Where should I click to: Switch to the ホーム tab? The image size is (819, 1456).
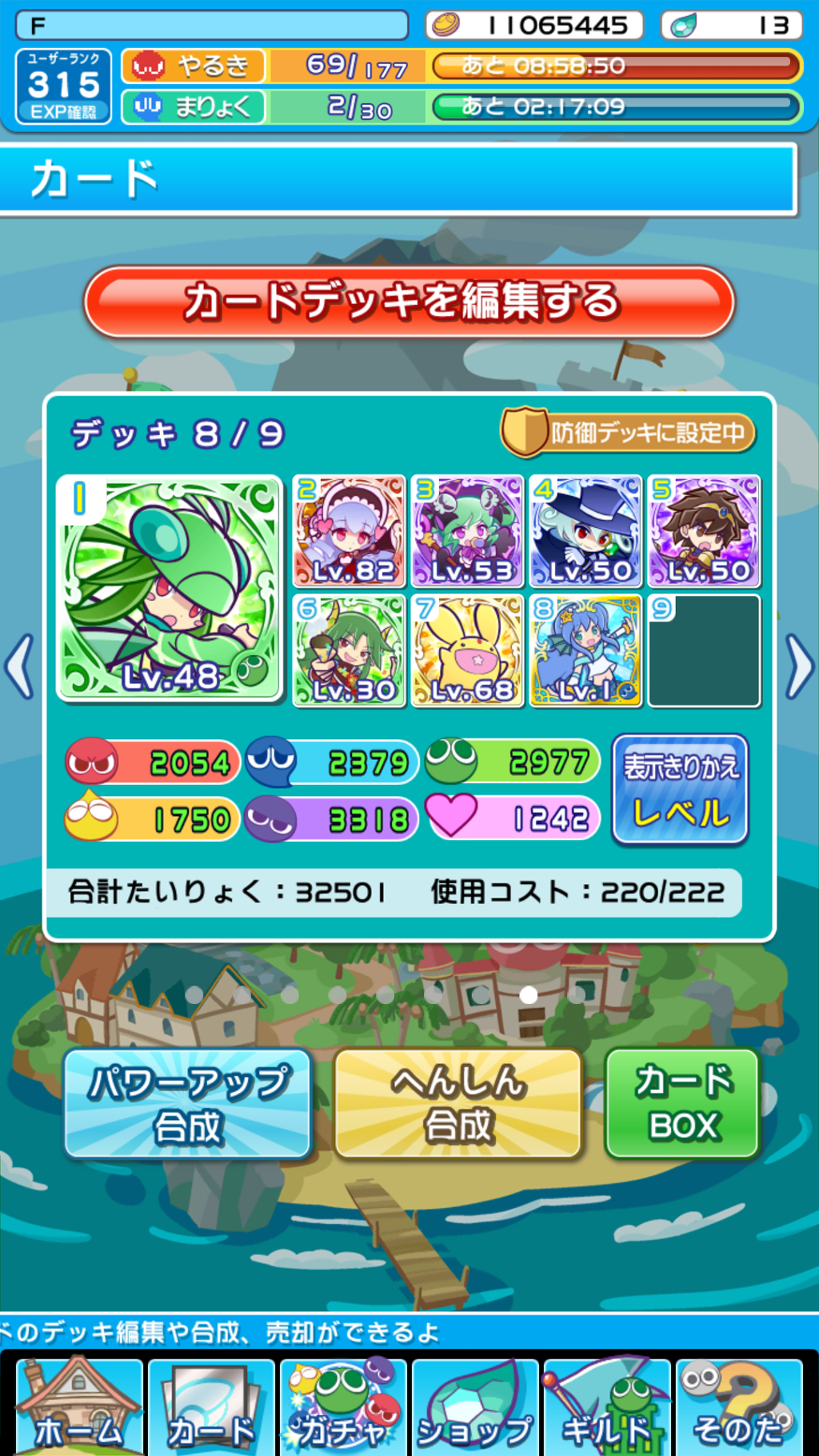tap(78, 1406)
